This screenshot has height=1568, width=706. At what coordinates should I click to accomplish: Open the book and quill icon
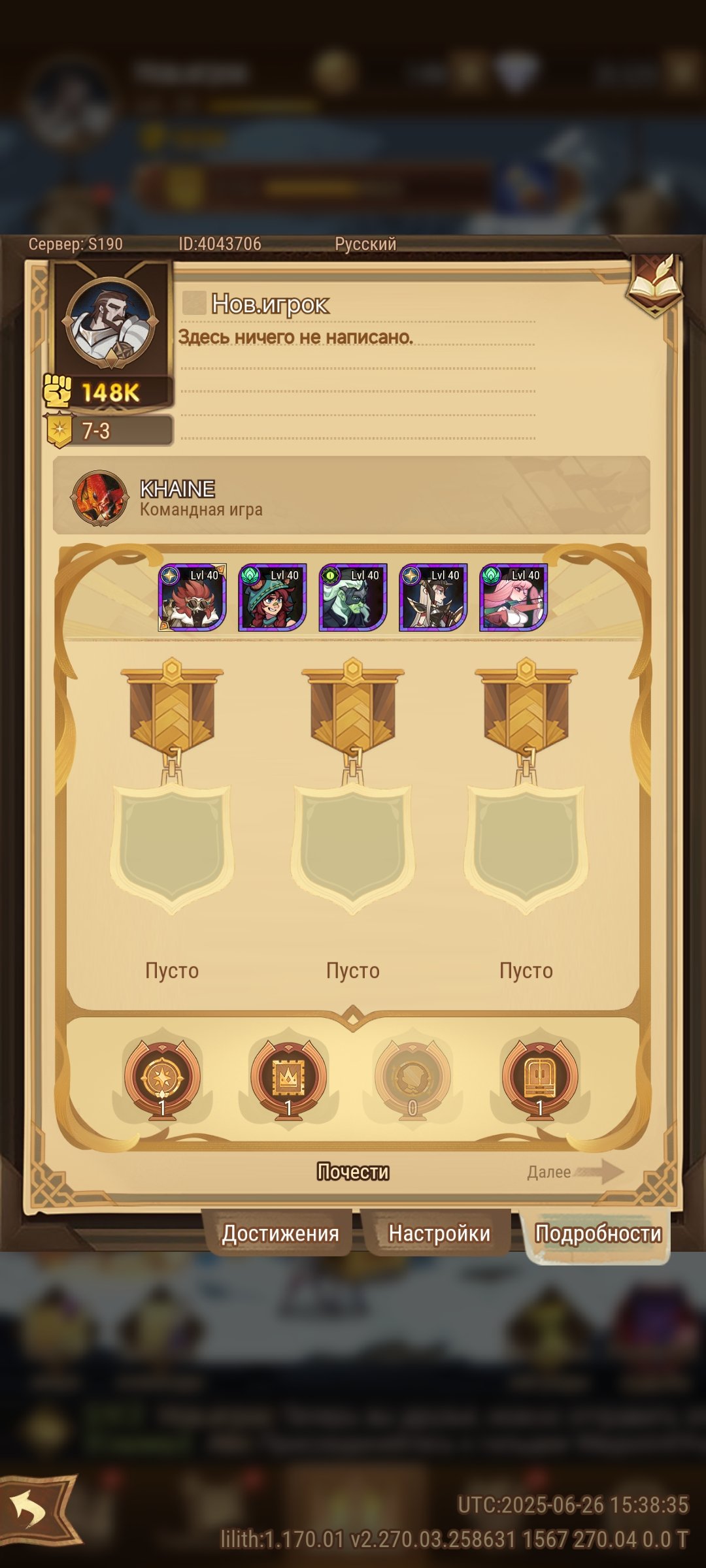point(654,283)
